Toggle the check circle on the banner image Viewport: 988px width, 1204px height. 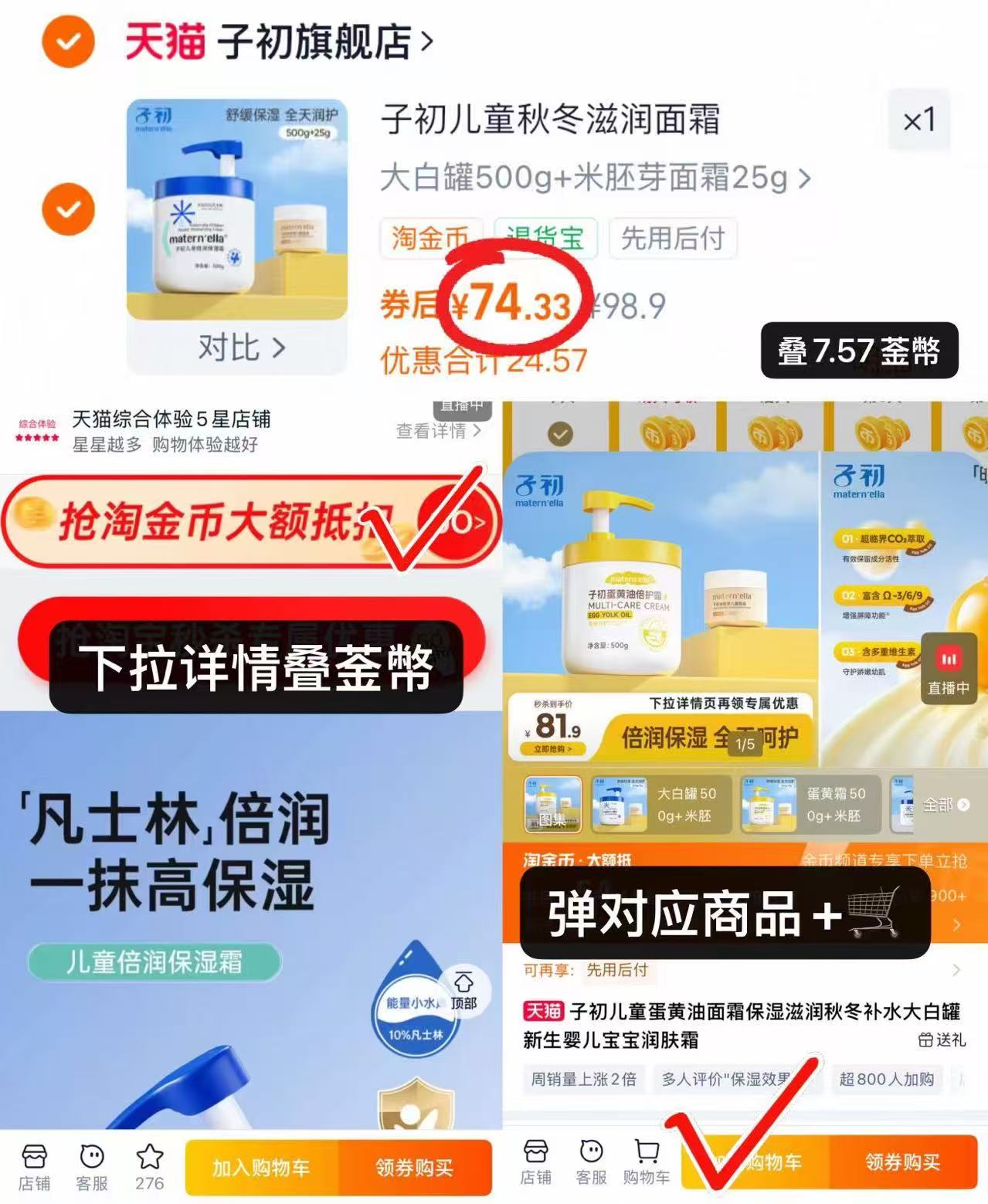[x=559, y=433]
